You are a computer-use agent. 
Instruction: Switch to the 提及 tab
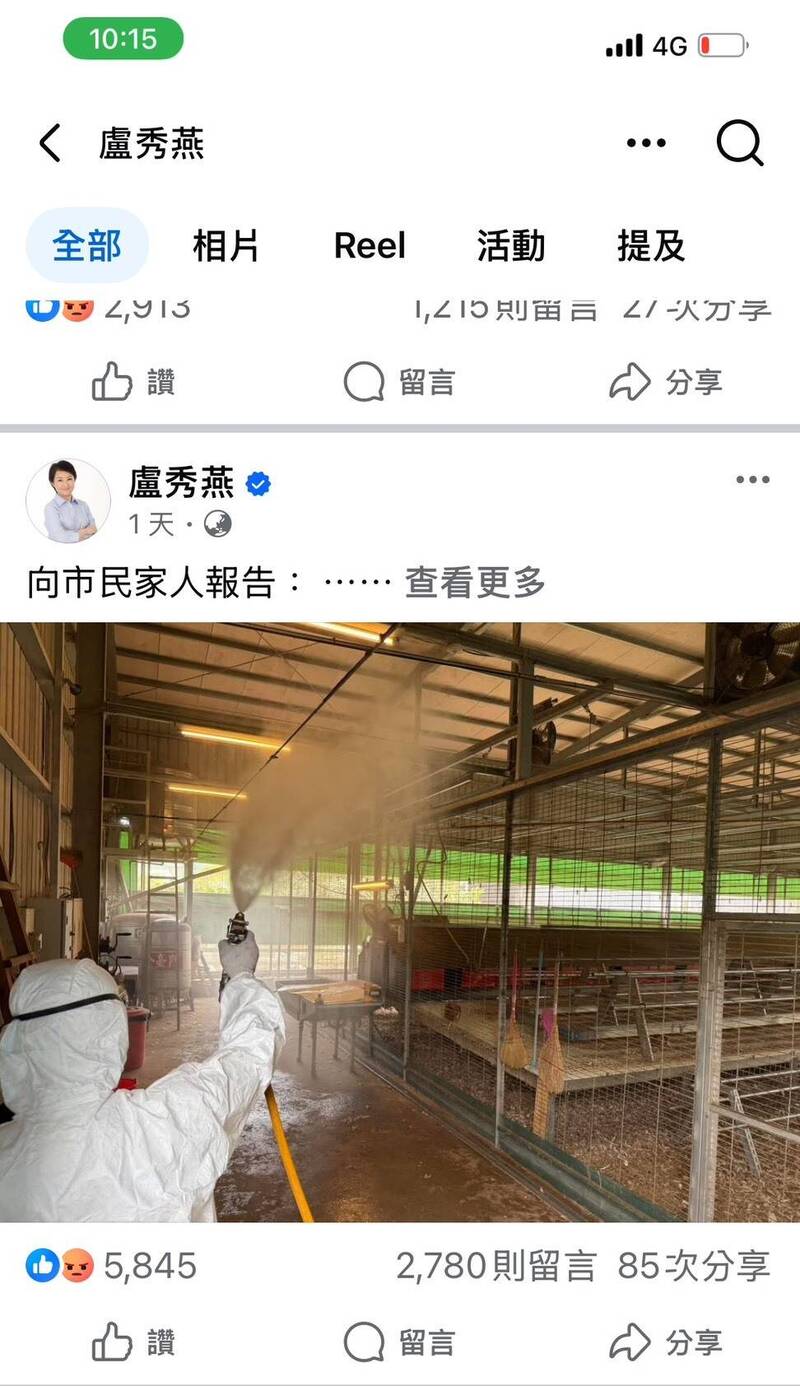(x=652, y=246)
